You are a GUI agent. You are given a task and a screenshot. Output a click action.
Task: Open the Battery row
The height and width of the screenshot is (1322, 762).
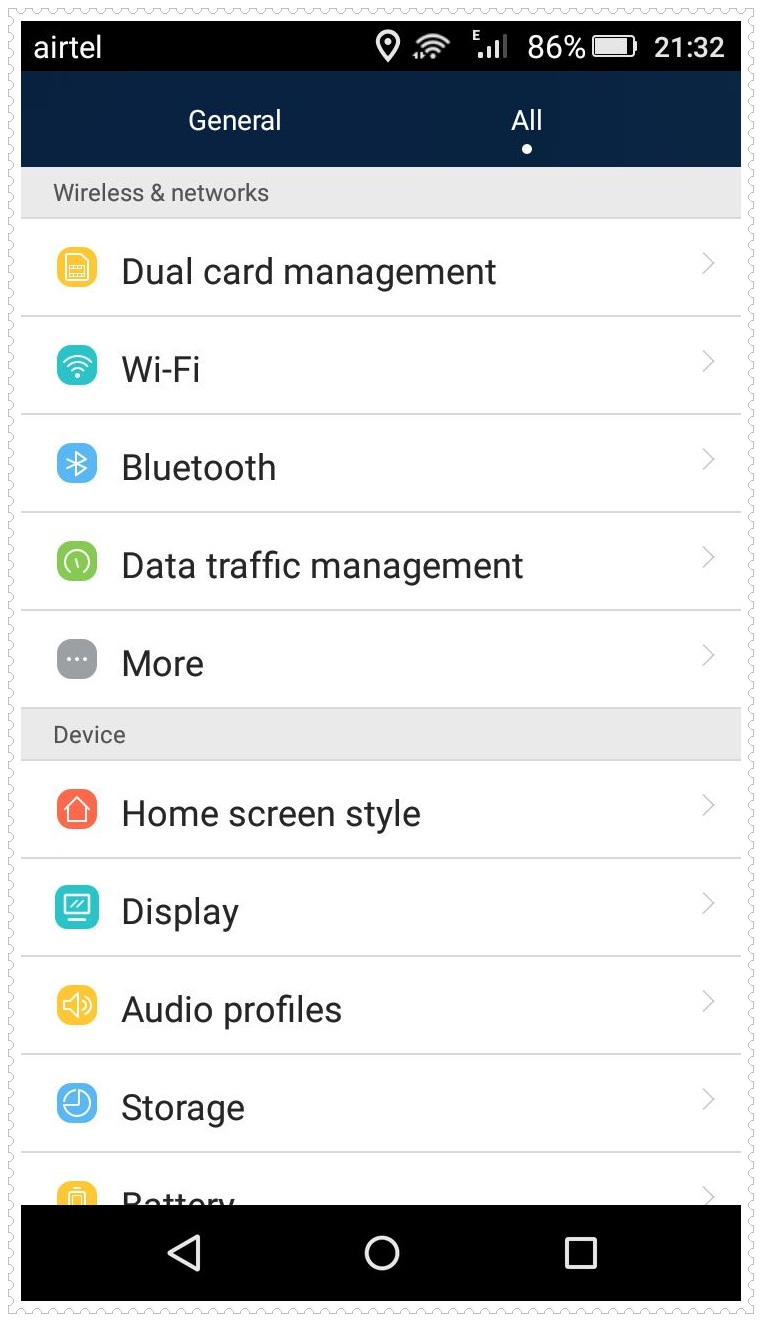(x=381, y=1180)
